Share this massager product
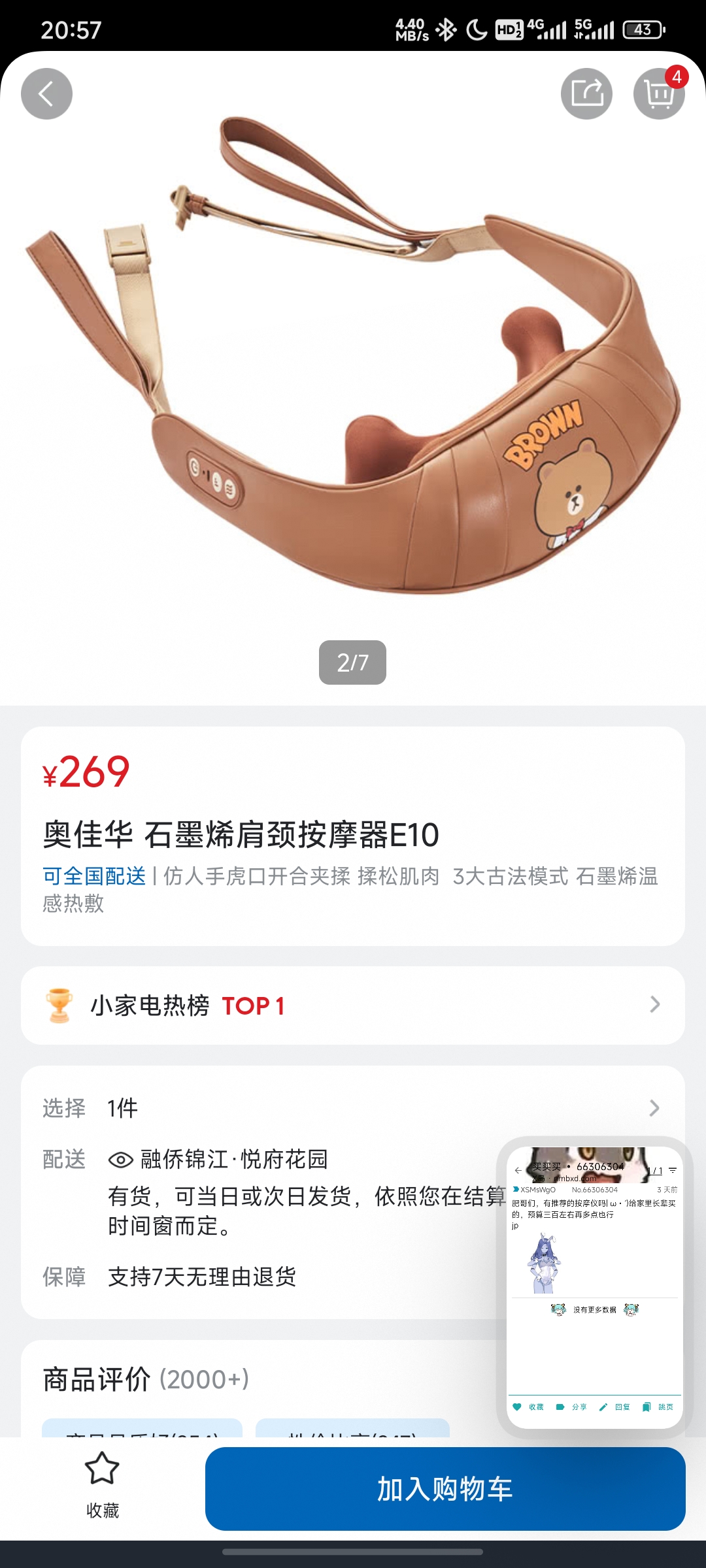The width and height of the screenshot is (706, 1568). (586, 93)
